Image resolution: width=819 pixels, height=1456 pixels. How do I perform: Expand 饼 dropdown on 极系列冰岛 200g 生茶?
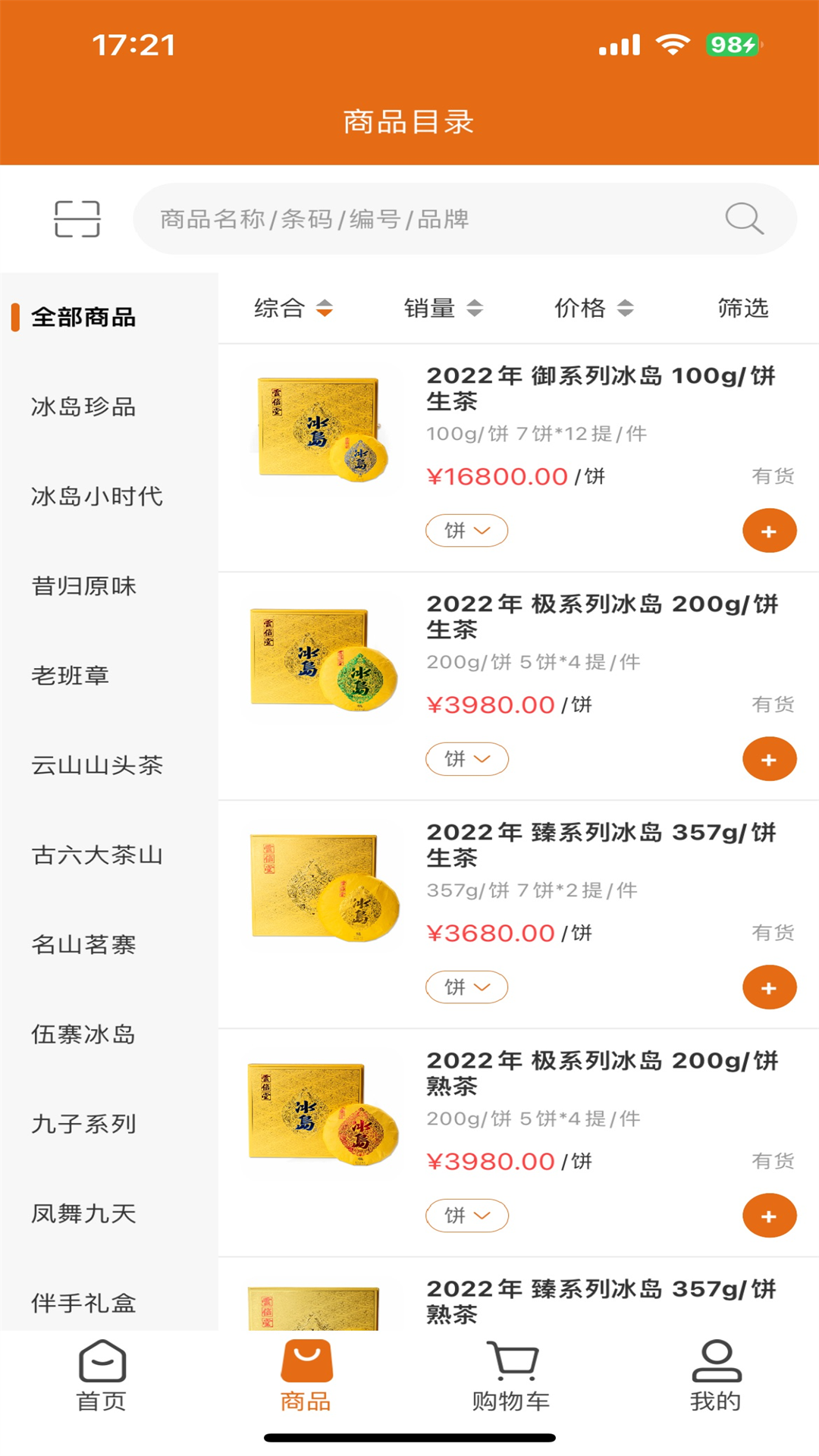[x=466, y=758]
